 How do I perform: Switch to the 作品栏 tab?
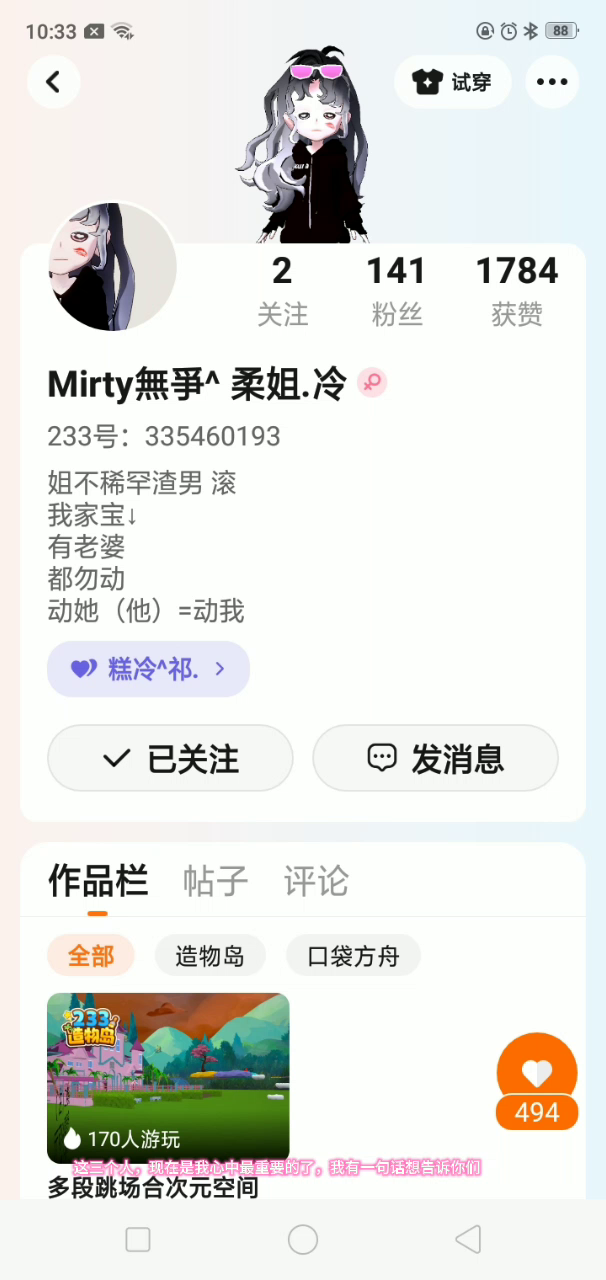(x=97, y=881)
